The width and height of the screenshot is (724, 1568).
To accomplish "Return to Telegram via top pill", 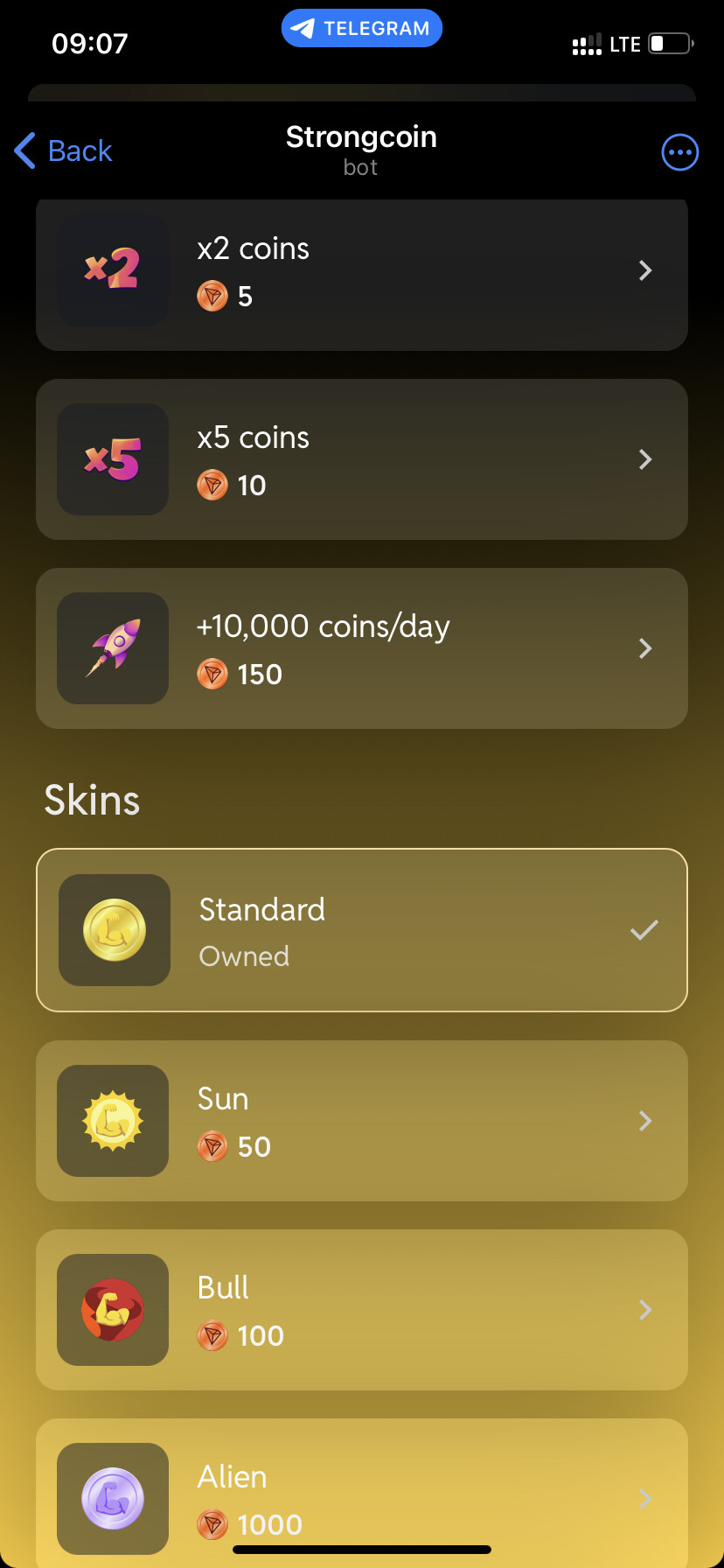I will tap(361, 28).
